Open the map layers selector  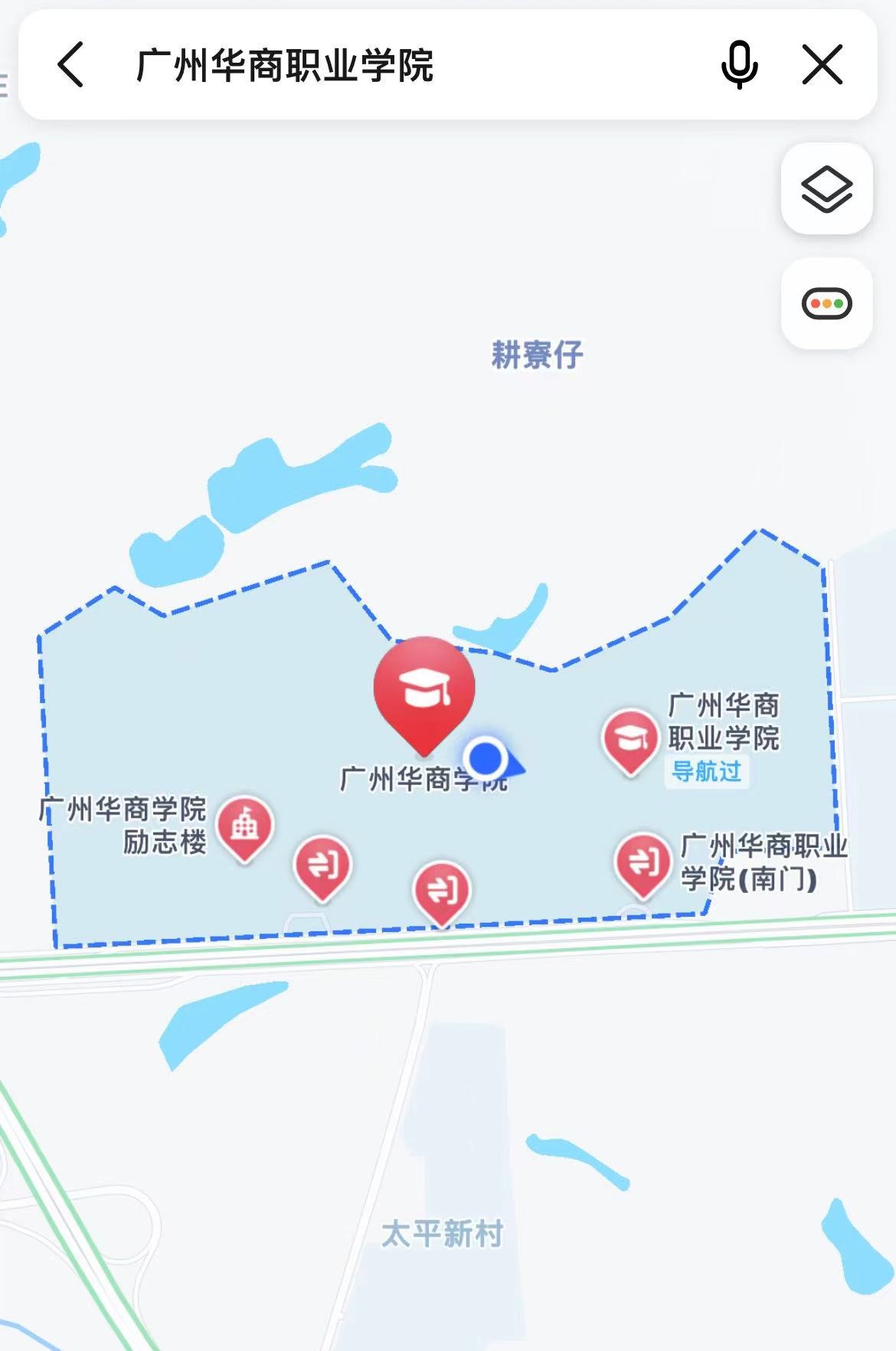tap(826, 188)
